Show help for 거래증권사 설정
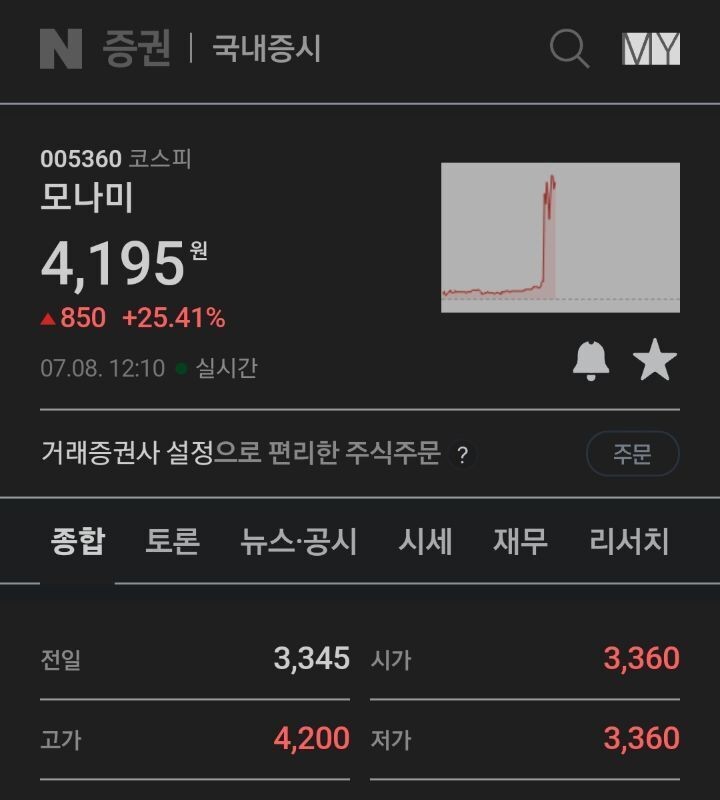The height and width of the screenshot is (800, 720). point(461,455)
